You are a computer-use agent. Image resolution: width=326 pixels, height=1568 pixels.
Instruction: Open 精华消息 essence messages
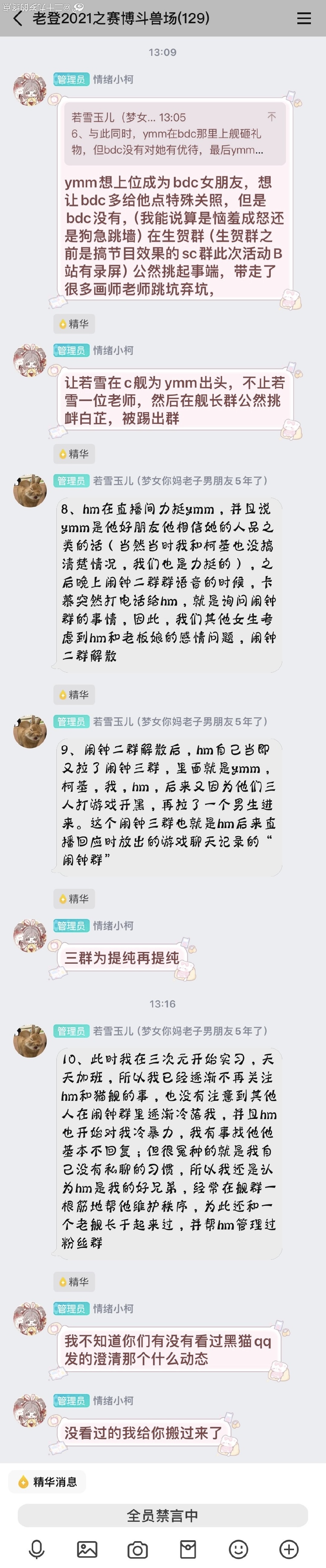pyautogui.click(x=47, y=1482)
